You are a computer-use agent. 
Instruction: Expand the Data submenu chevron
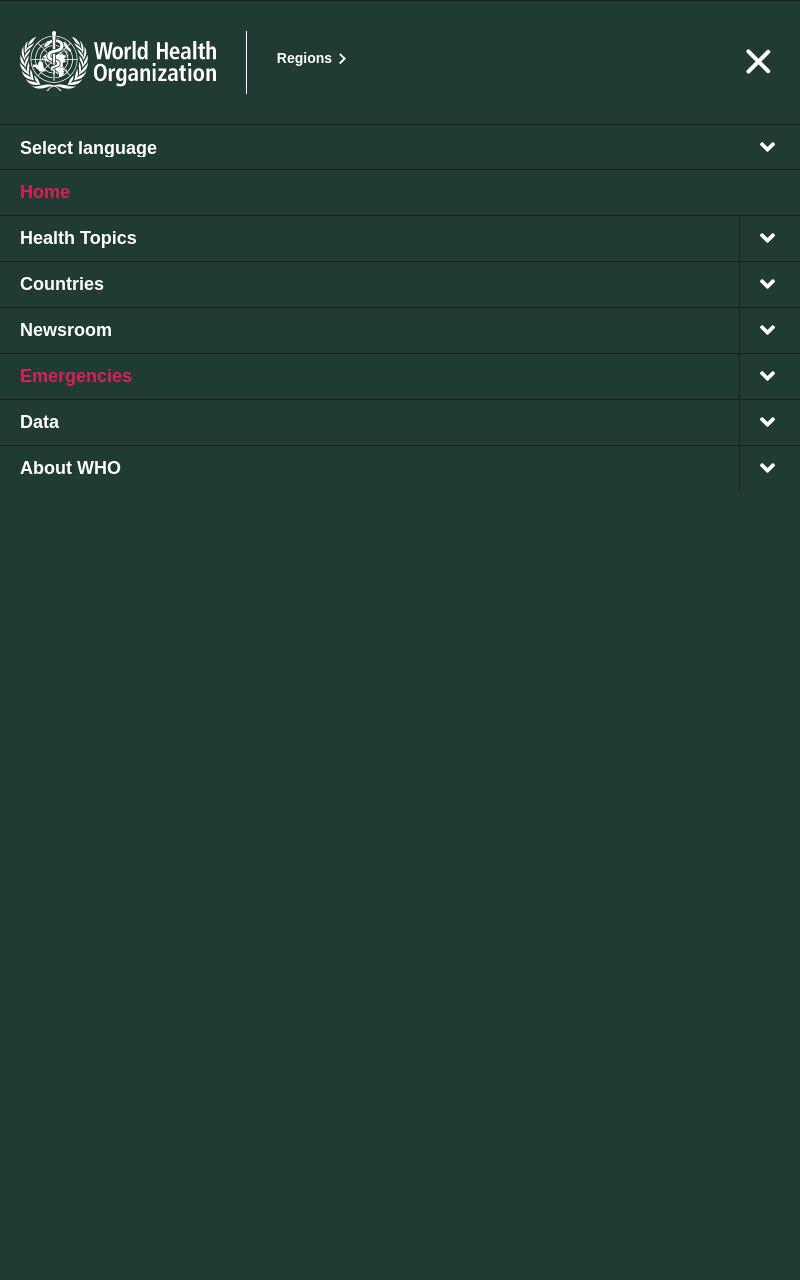768,422
